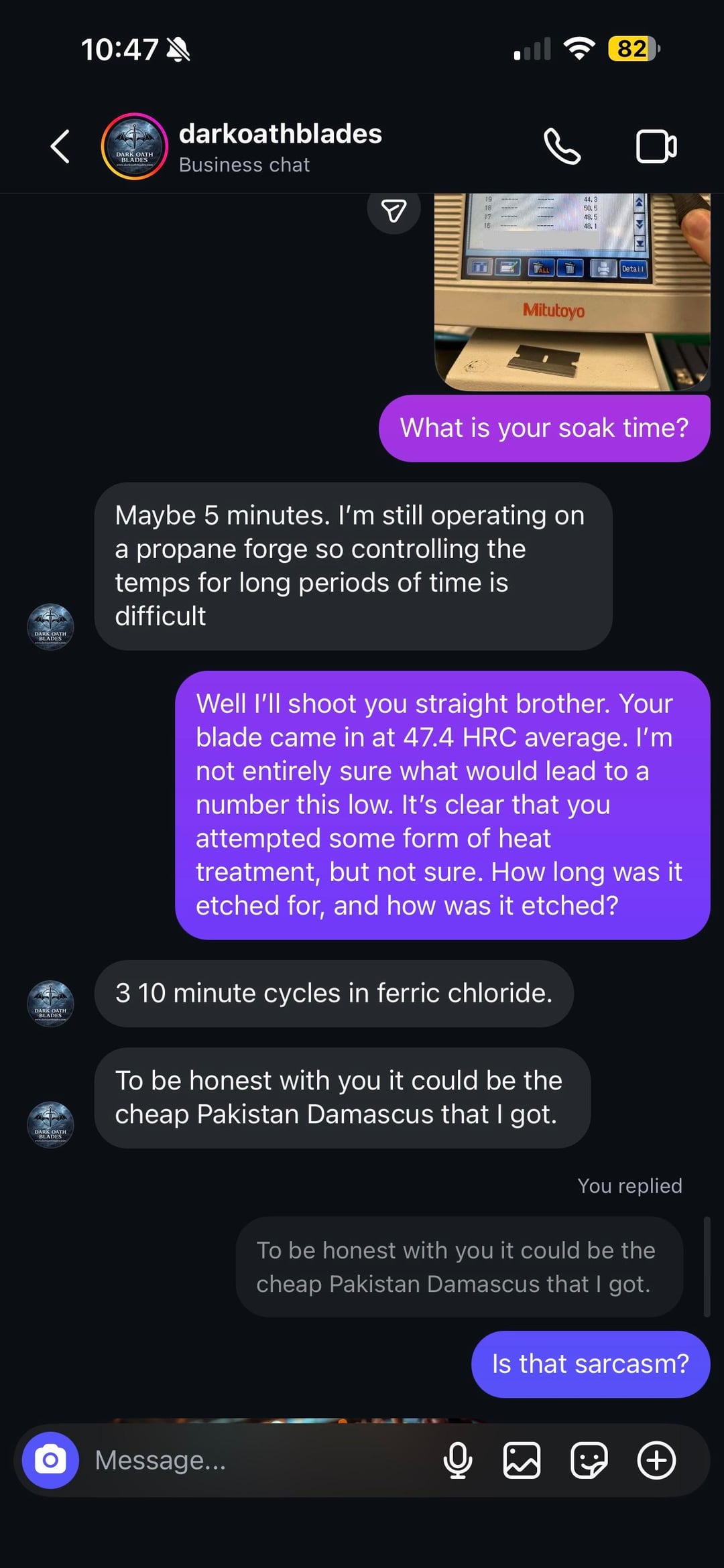724x1568 pixels.
Task: Forward the Mitutoyo photo via share icon
Action: tap(394, 211)
